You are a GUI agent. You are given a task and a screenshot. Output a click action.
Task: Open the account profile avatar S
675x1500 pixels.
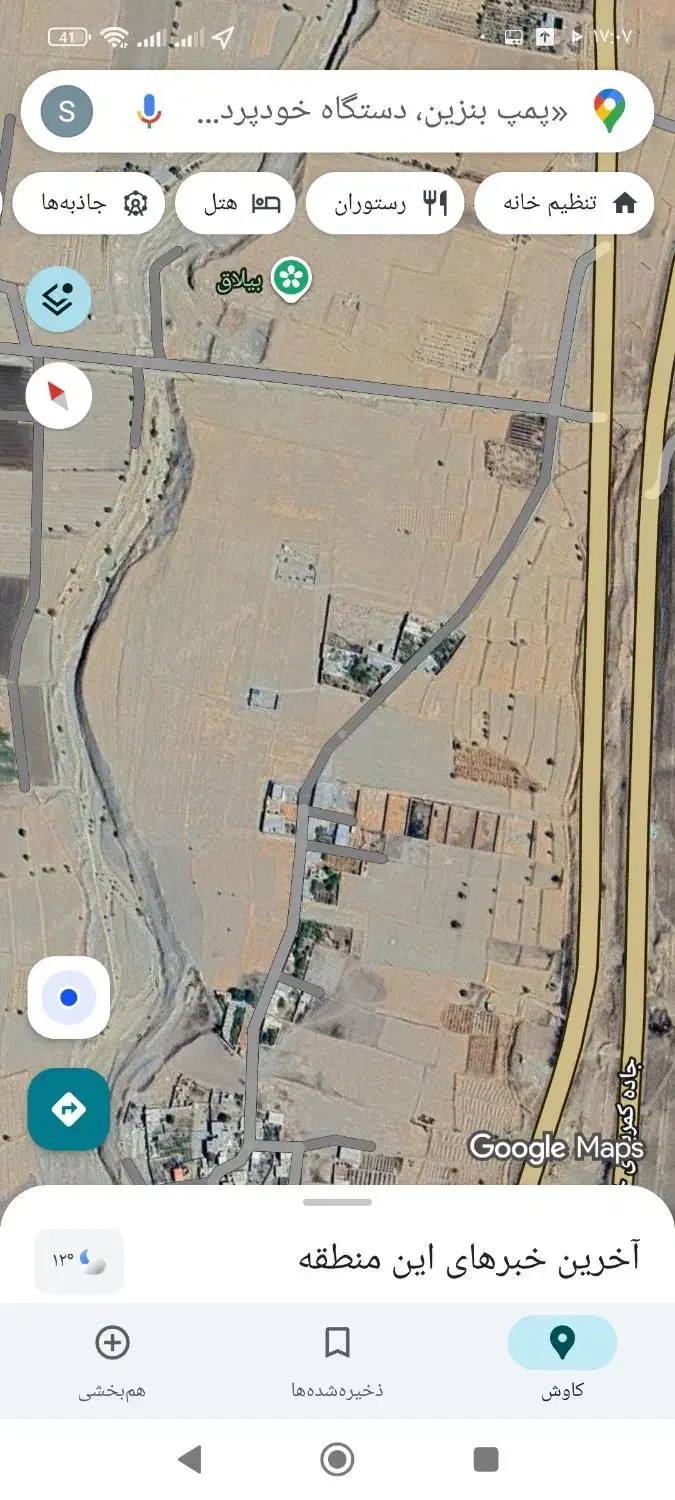pos(67,111)
